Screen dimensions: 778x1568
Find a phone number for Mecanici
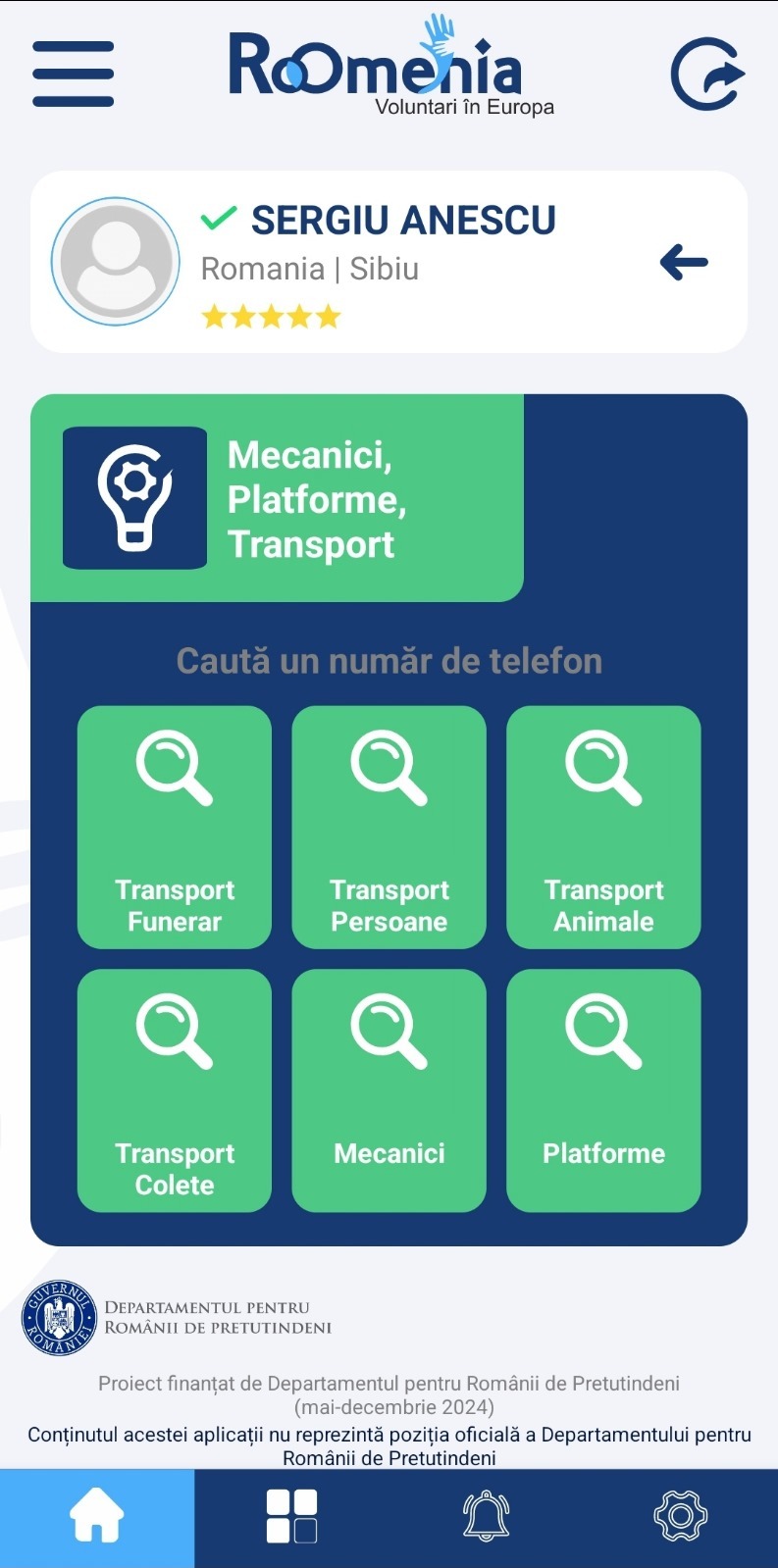[389, 1090]
